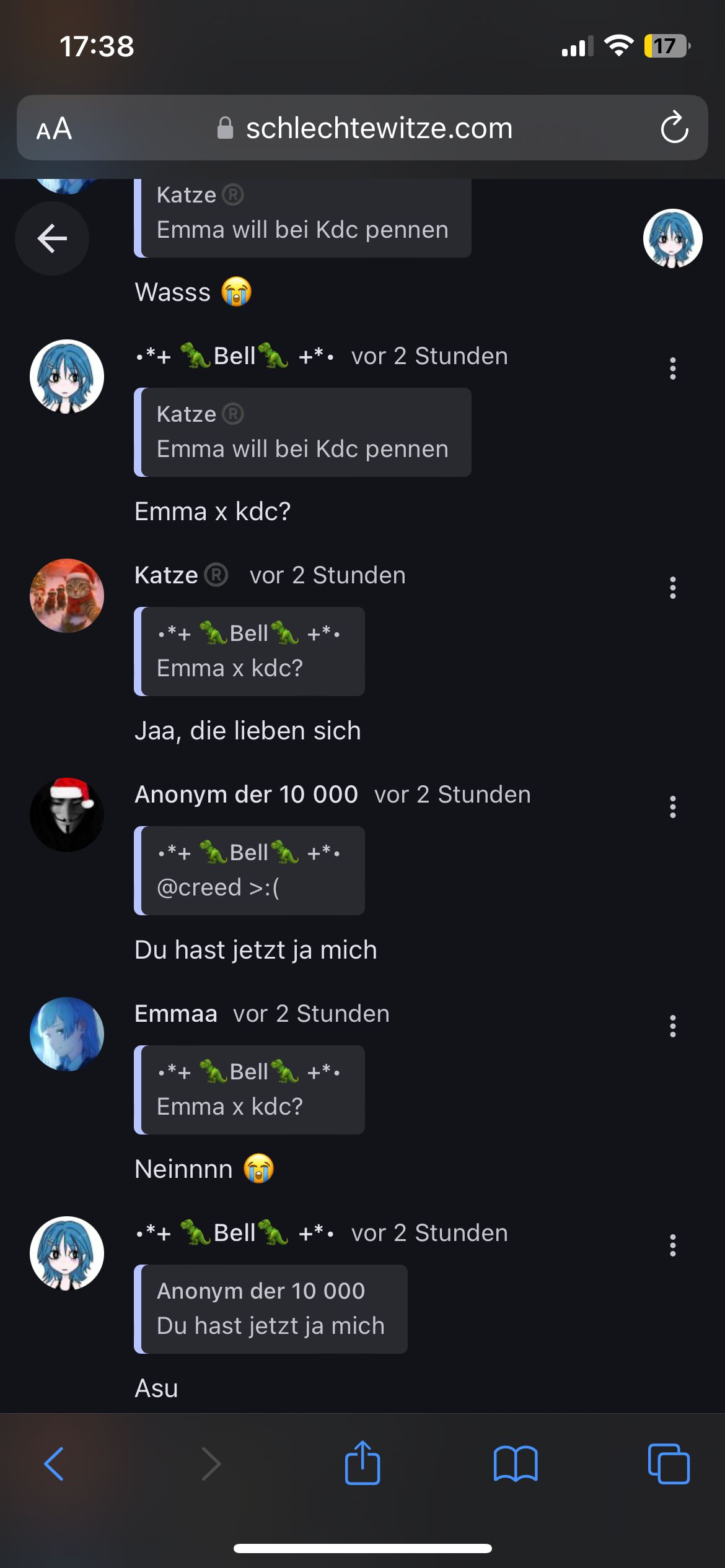
Task: Tap Emmaa's blue anime avatar
Action: pos(67,1034)
